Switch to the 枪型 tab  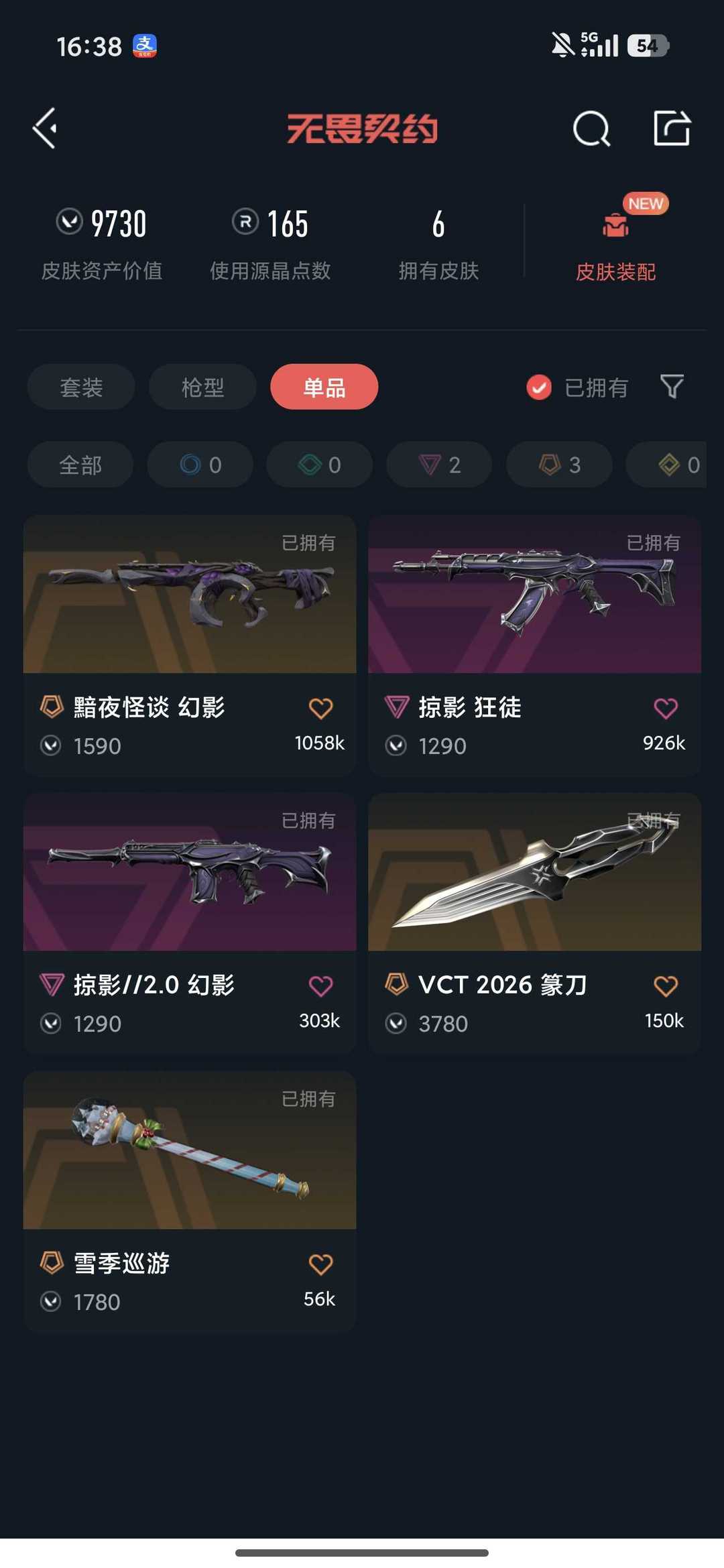202,387
